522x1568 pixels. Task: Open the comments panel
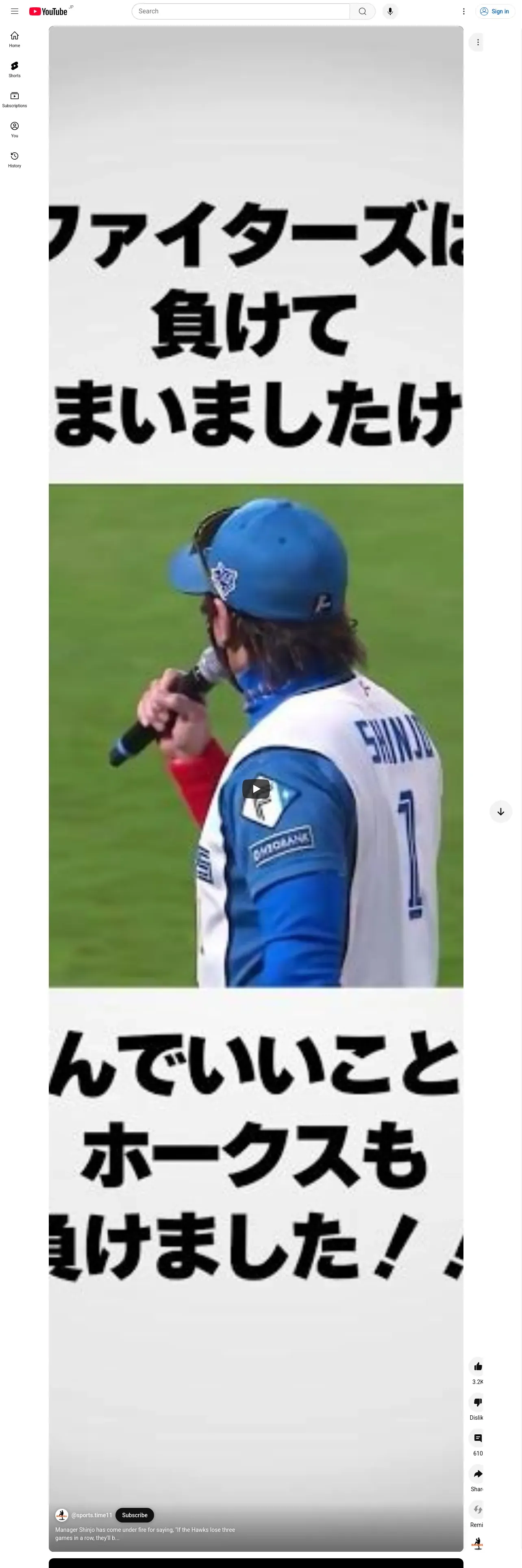[478, 1438]
